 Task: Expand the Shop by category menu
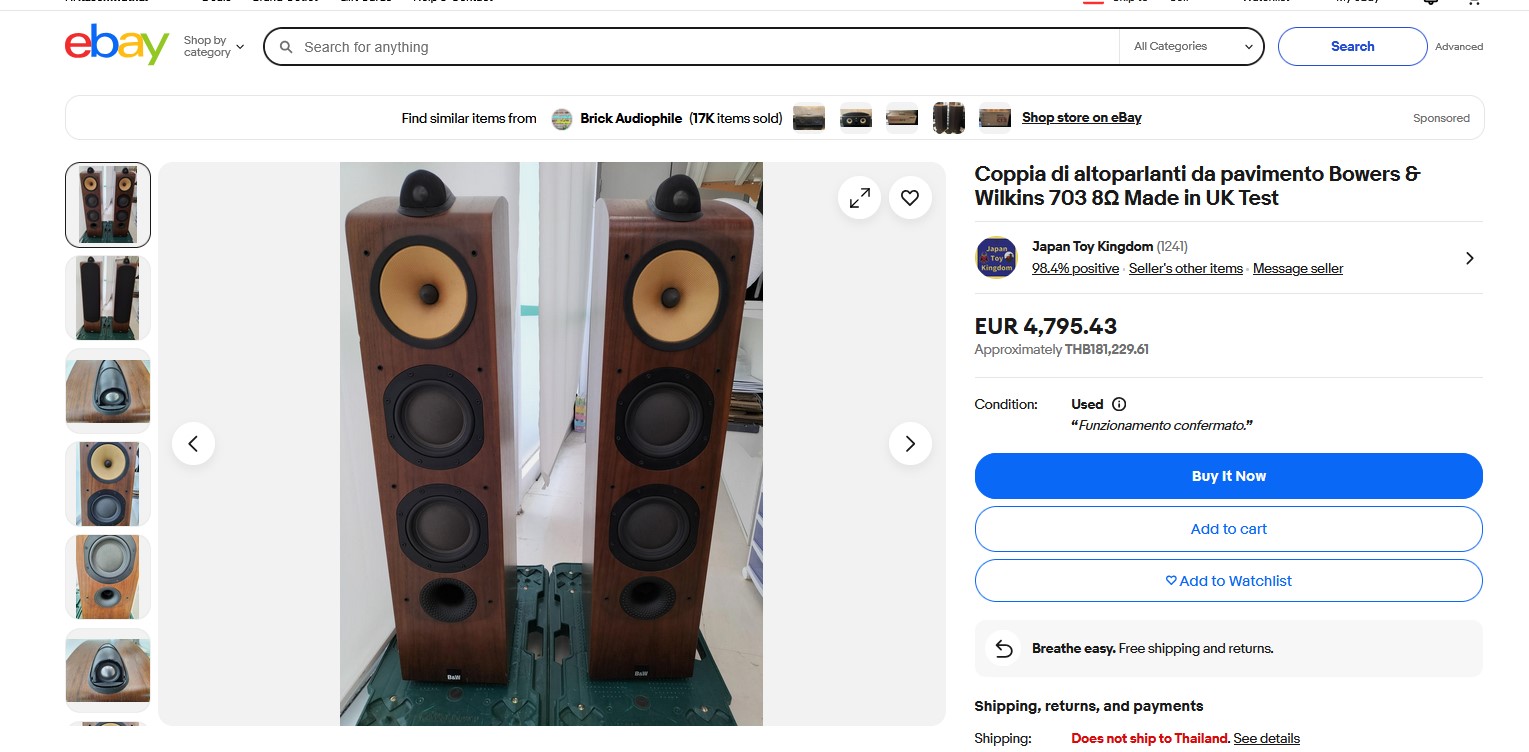[x=213, y=47]
